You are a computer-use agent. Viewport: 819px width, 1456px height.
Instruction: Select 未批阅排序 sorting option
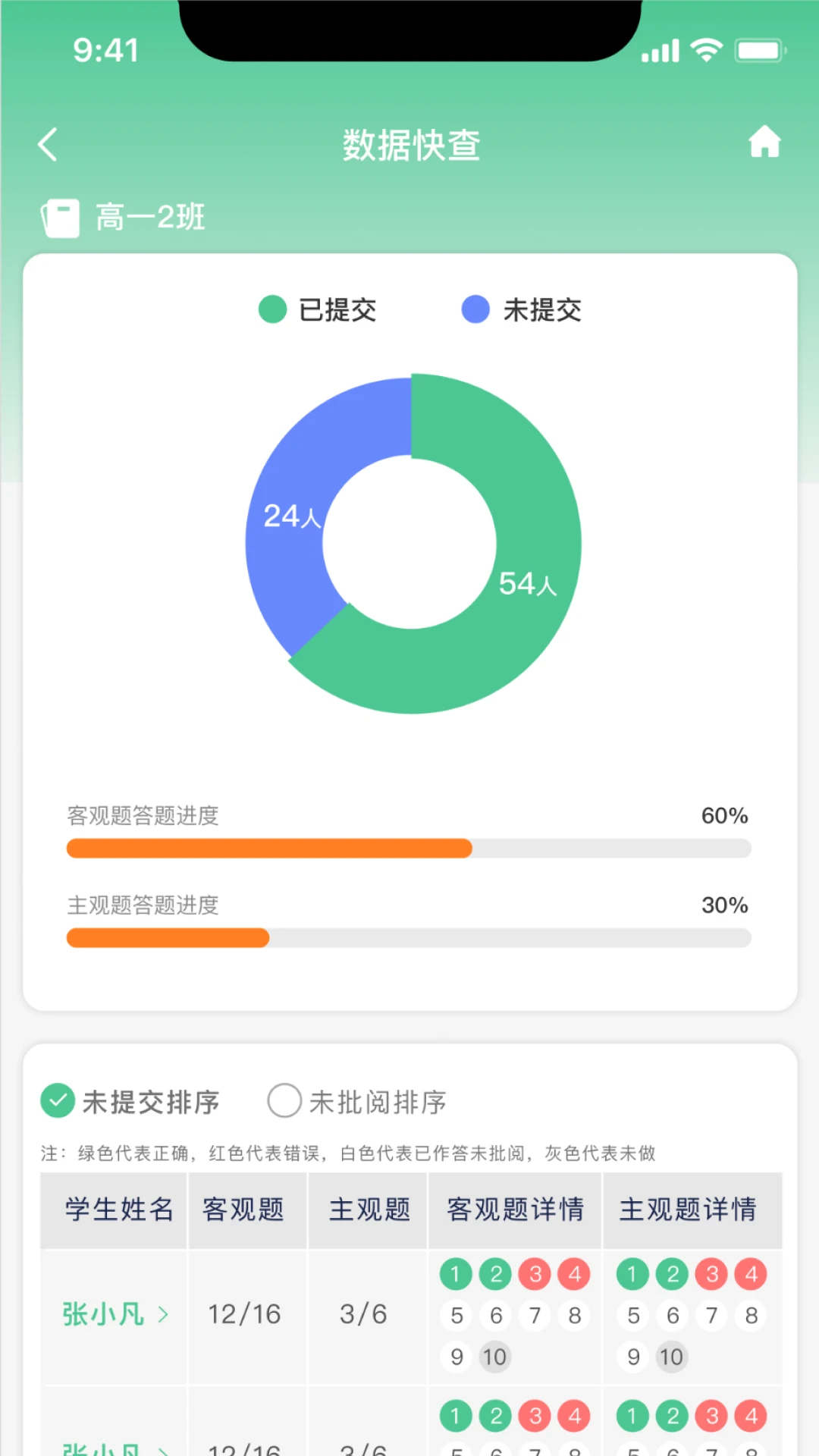click(x=357, y=1101)
